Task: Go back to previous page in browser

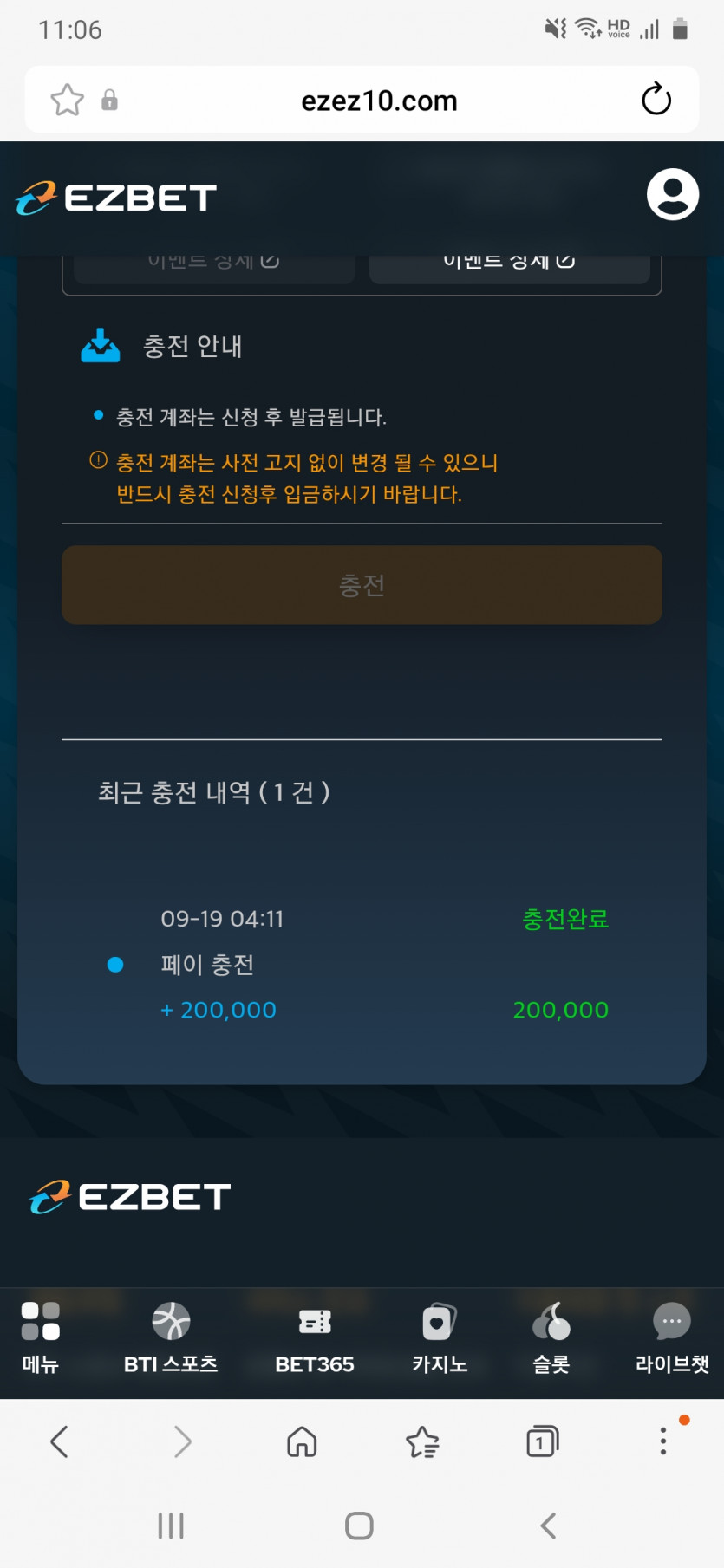Action: point(60,1441)
